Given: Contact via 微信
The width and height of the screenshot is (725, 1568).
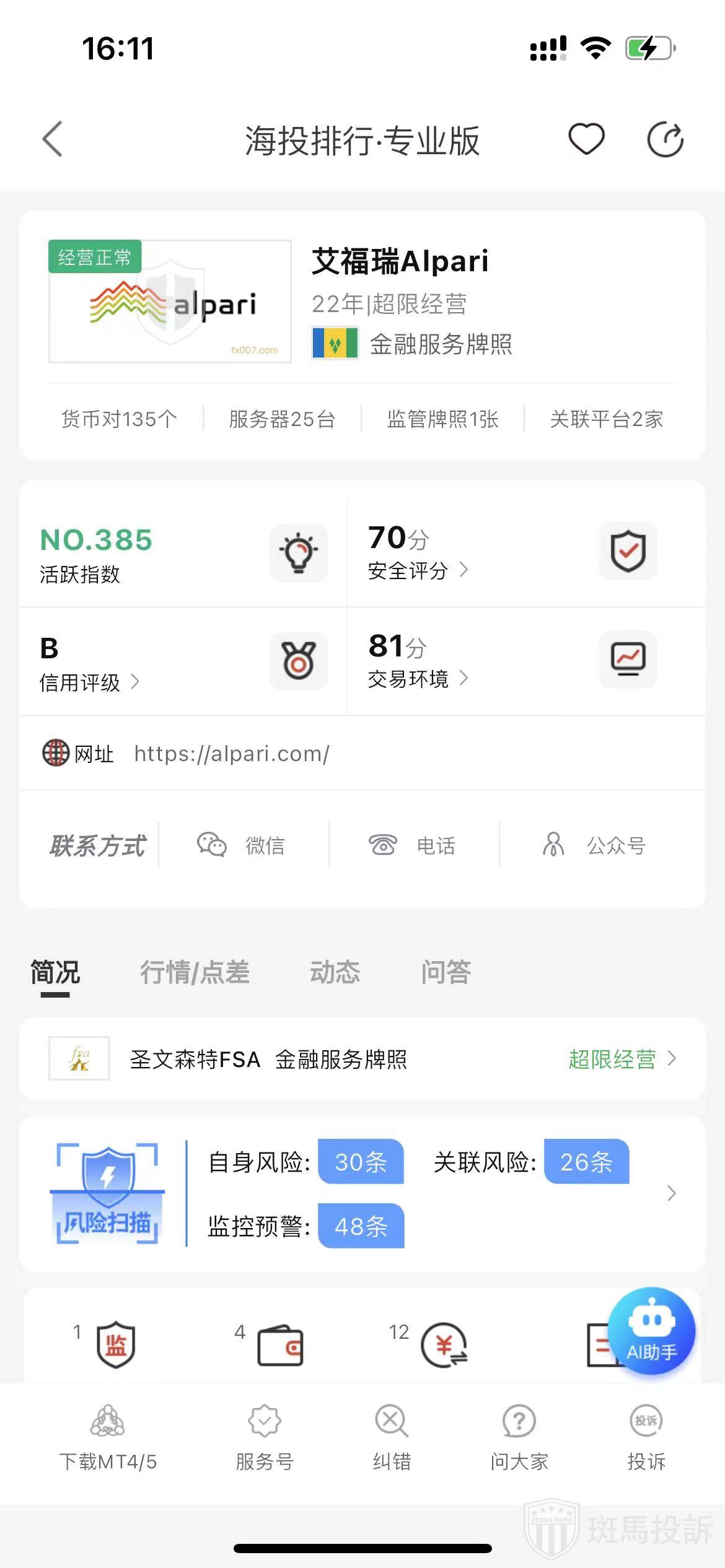Looking at the screenshot, I should 242,845.
